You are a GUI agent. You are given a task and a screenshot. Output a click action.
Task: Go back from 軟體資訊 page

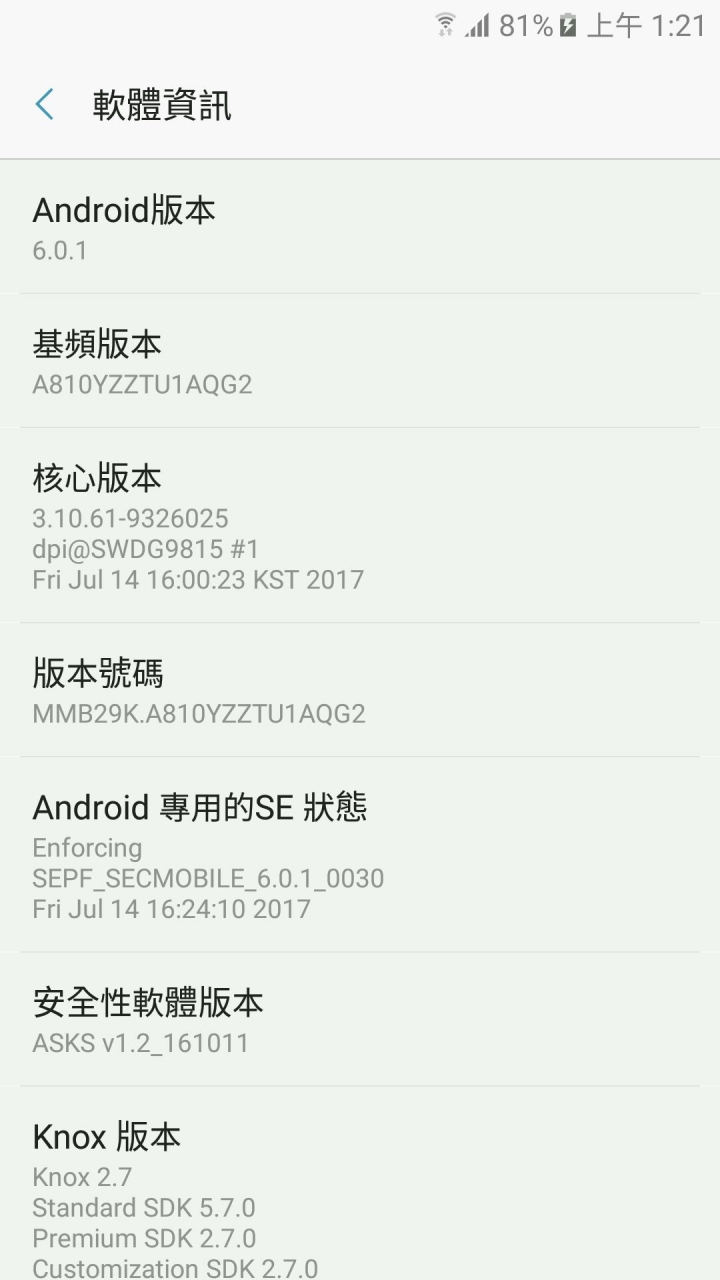point(45,104)
